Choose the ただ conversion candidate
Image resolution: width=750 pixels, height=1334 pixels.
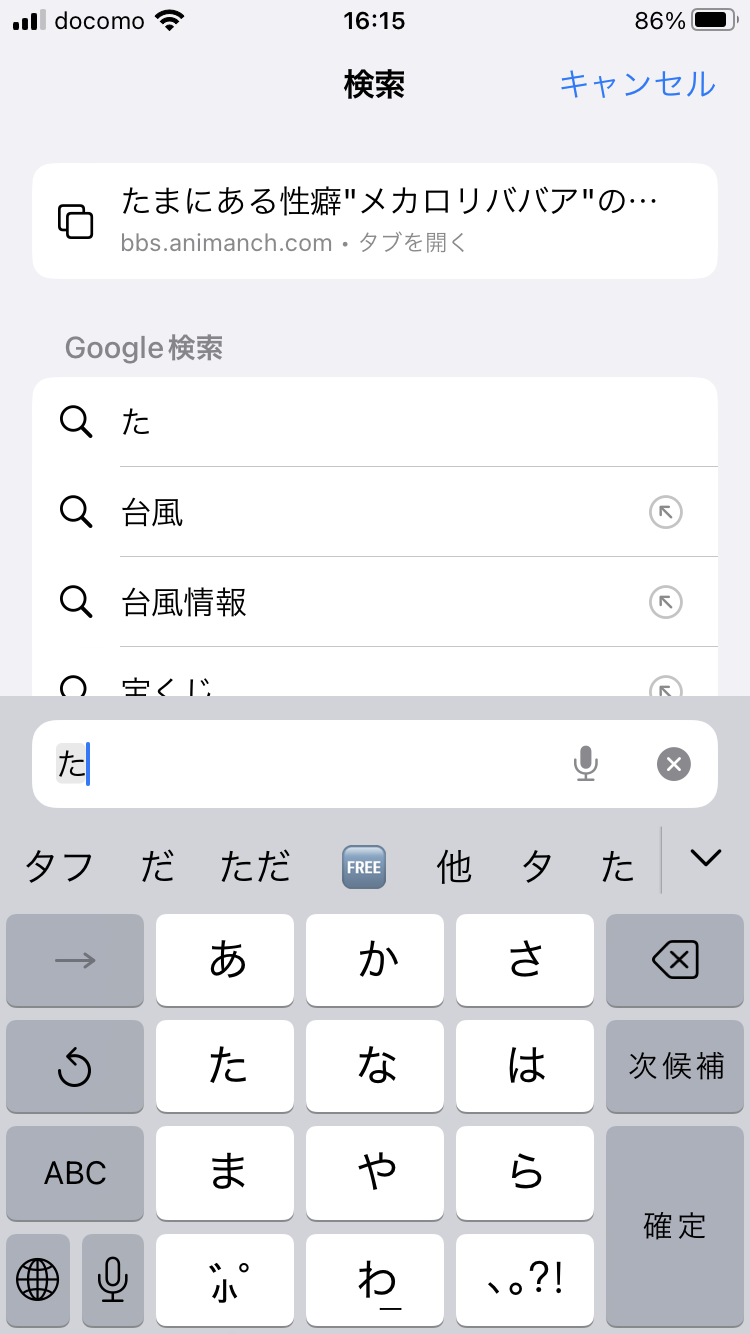(255, 866)
